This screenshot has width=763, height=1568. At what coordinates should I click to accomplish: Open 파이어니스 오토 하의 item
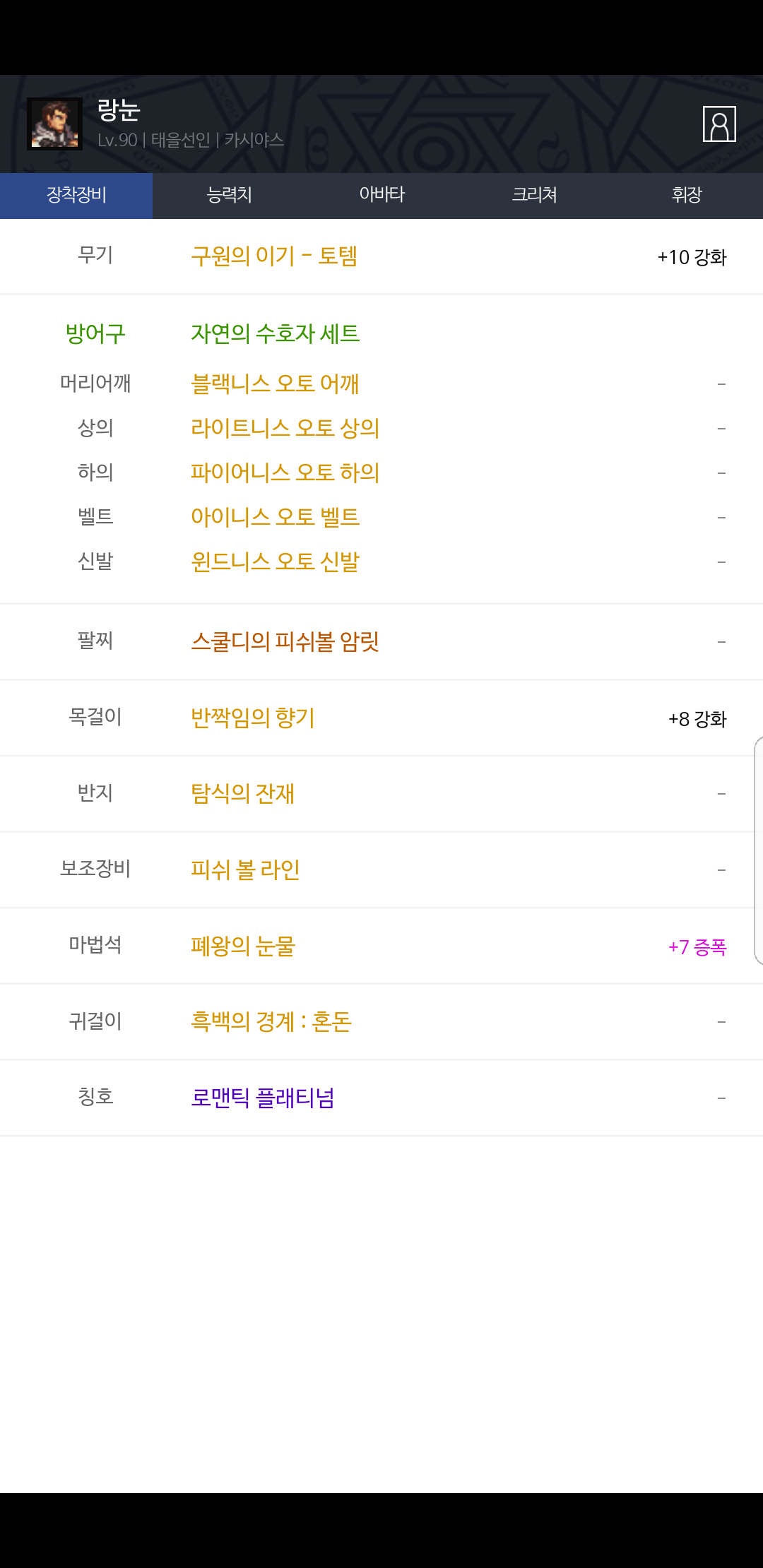click(x=285, y=473)
